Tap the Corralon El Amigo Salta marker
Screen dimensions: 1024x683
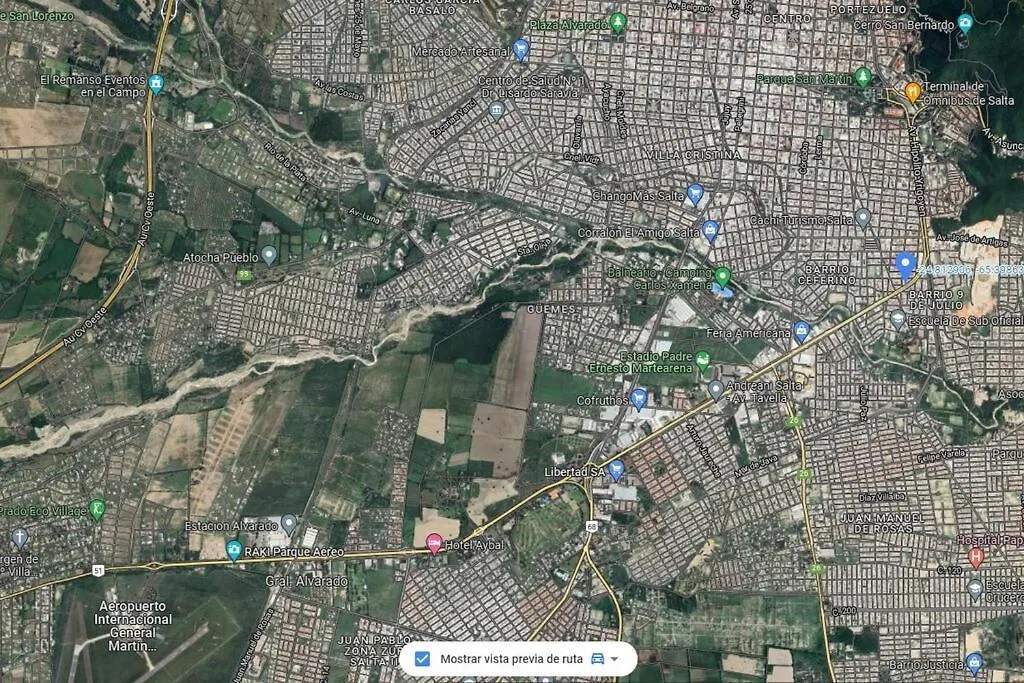tap(710, 230)
